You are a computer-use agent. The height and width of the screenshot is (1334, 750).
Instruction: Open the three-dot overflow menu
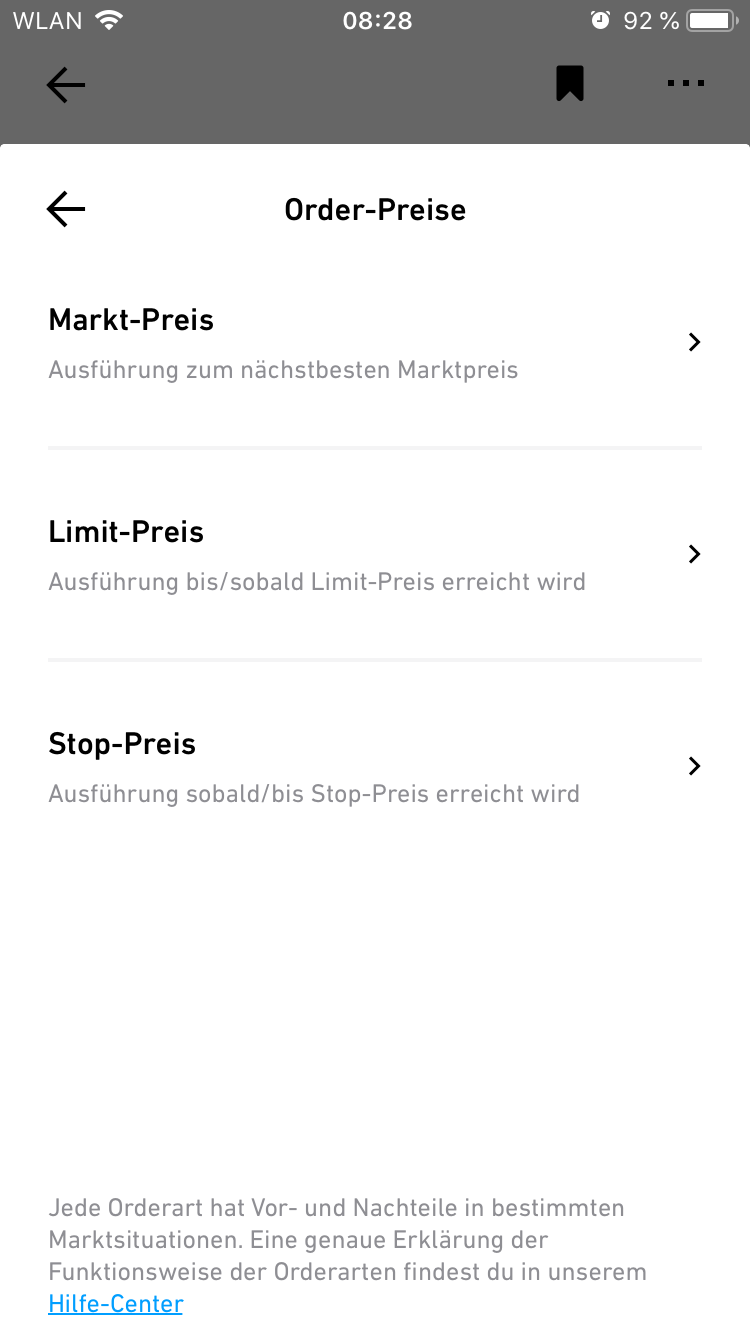point(686,84)
